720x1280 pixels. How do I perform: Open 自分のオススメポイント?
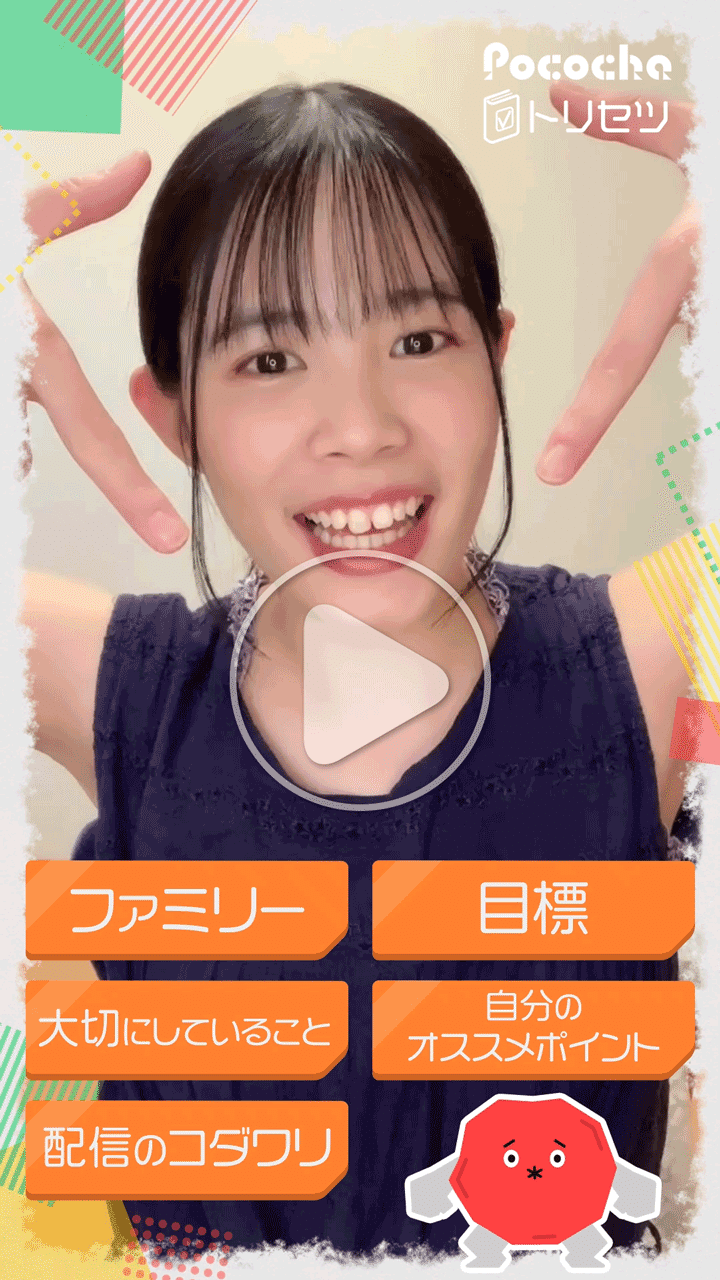533,1030
